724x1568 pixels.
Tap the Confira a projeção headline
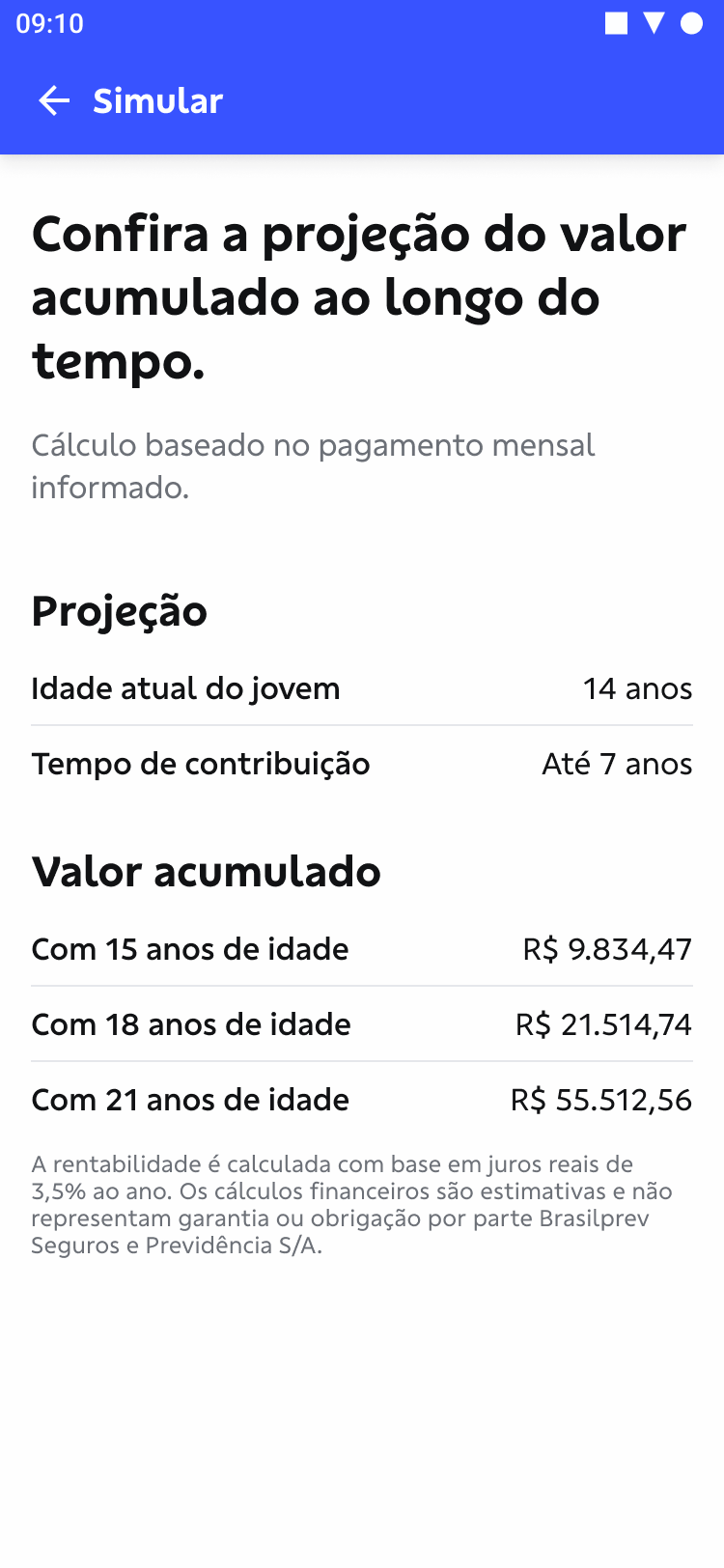click(359, 296)
